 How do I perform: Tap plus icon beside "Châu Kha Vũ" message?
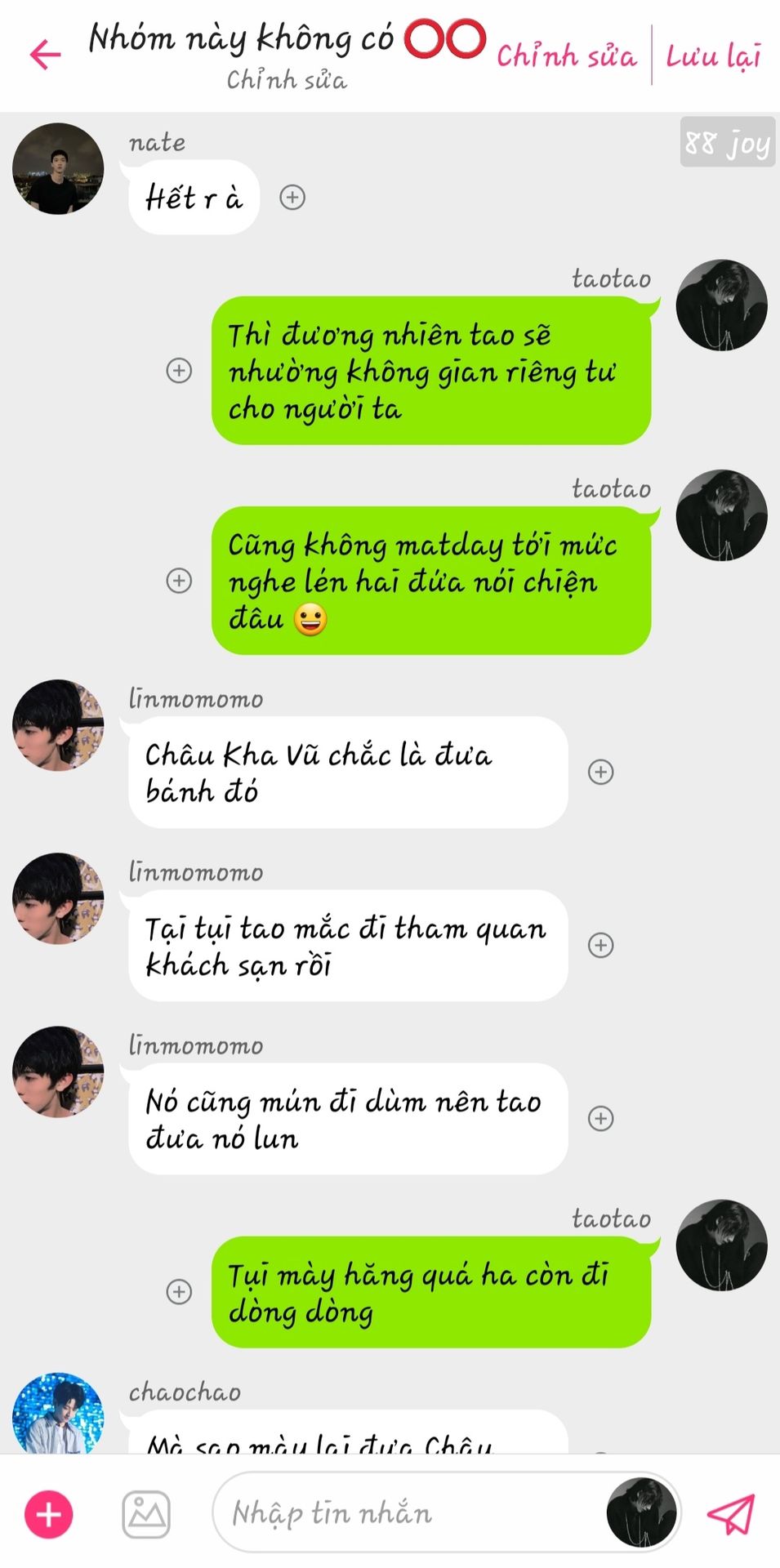(x=601, y=772)
